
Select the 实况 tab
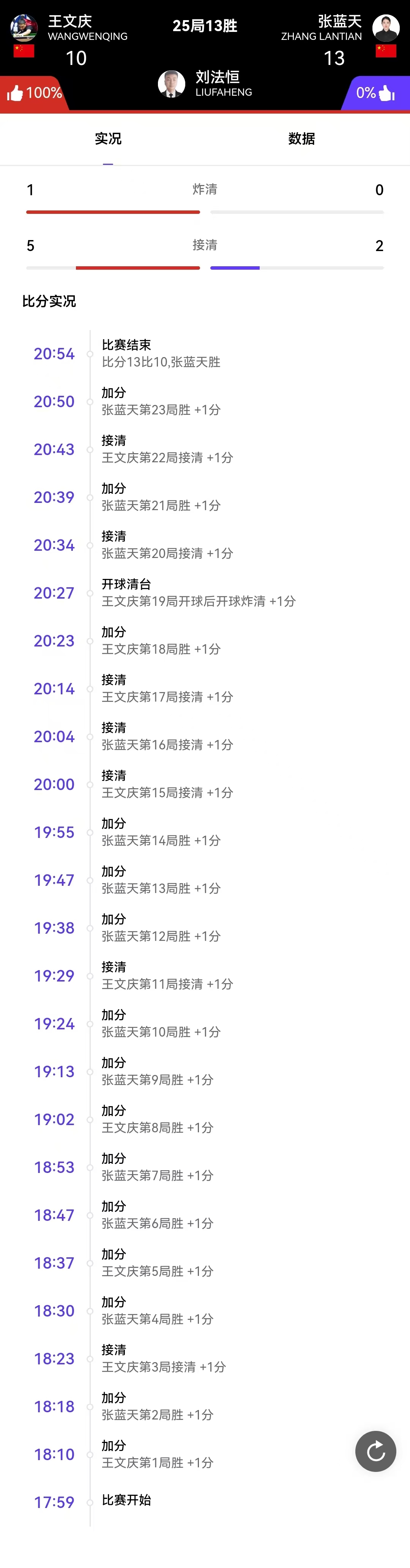pyautogui.click(x=108, y=139)
